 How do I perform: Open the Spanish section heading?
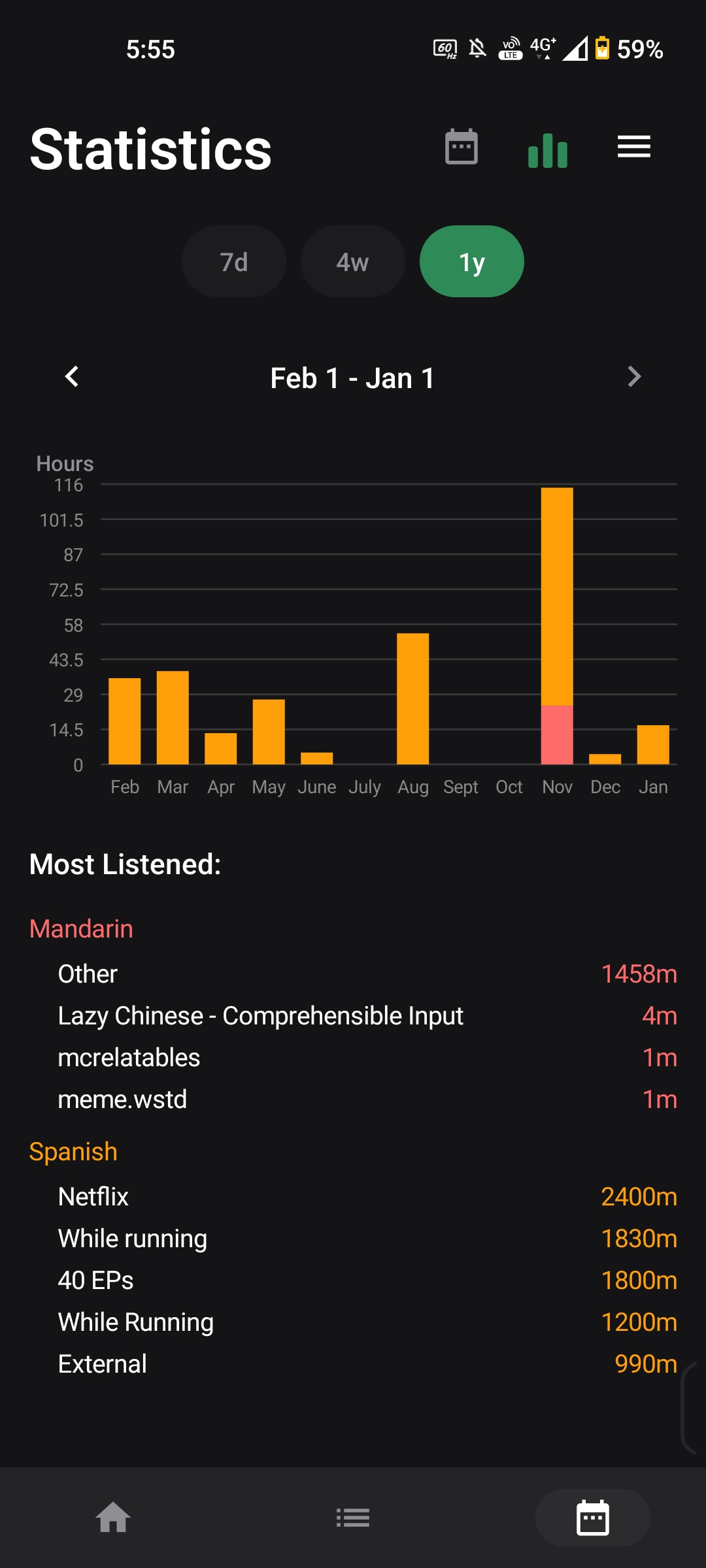73,1151
